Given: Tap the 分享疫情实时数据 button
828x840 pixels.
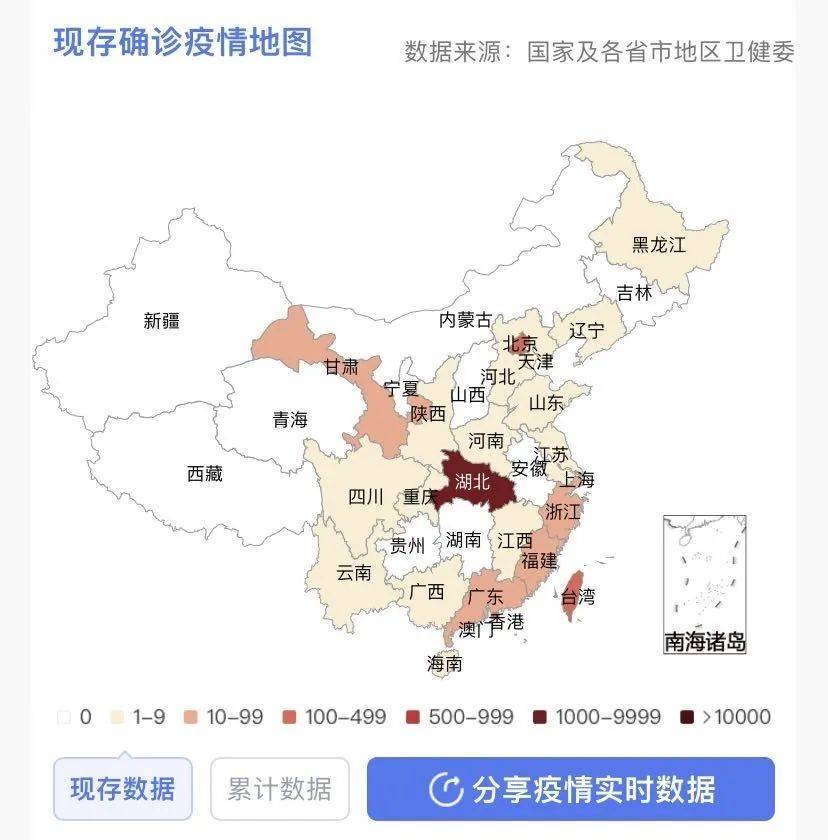Looking at the screenshot, I should [571, 789].
